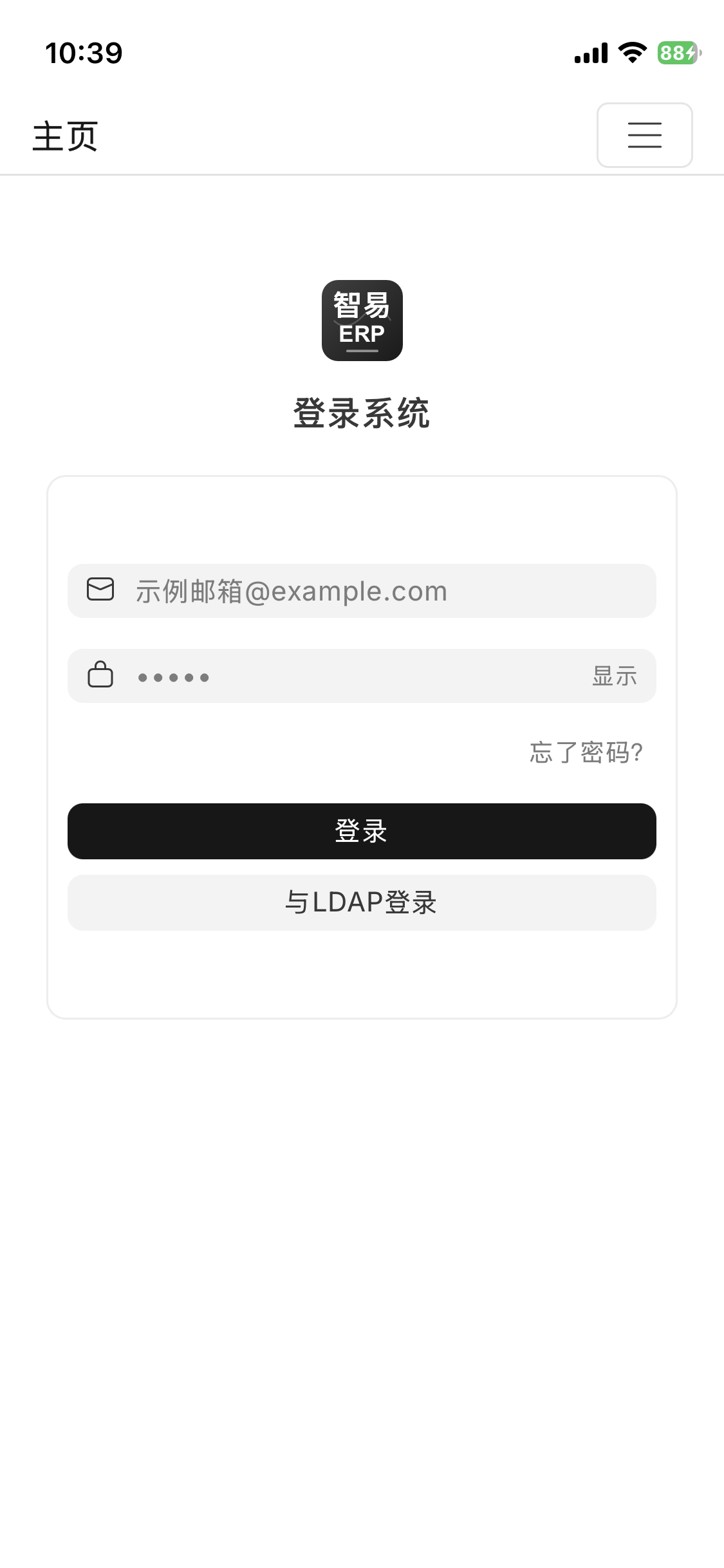Tap the Wi-Fi icon in status bar
Viewport: 724px width, 1568px height.
(631, 54)
